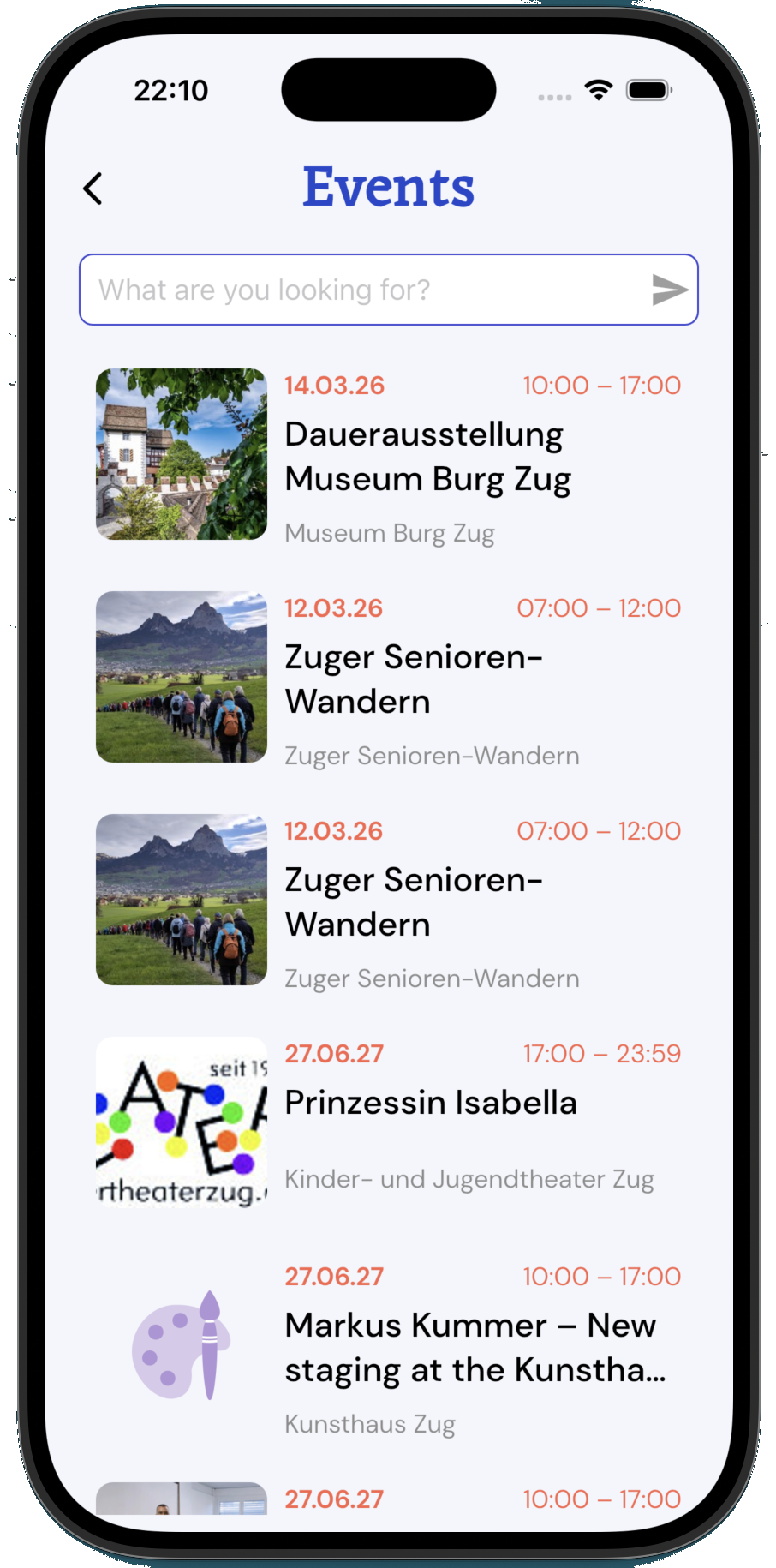Tap the hiking group photo thumbnail

point(181,677)
